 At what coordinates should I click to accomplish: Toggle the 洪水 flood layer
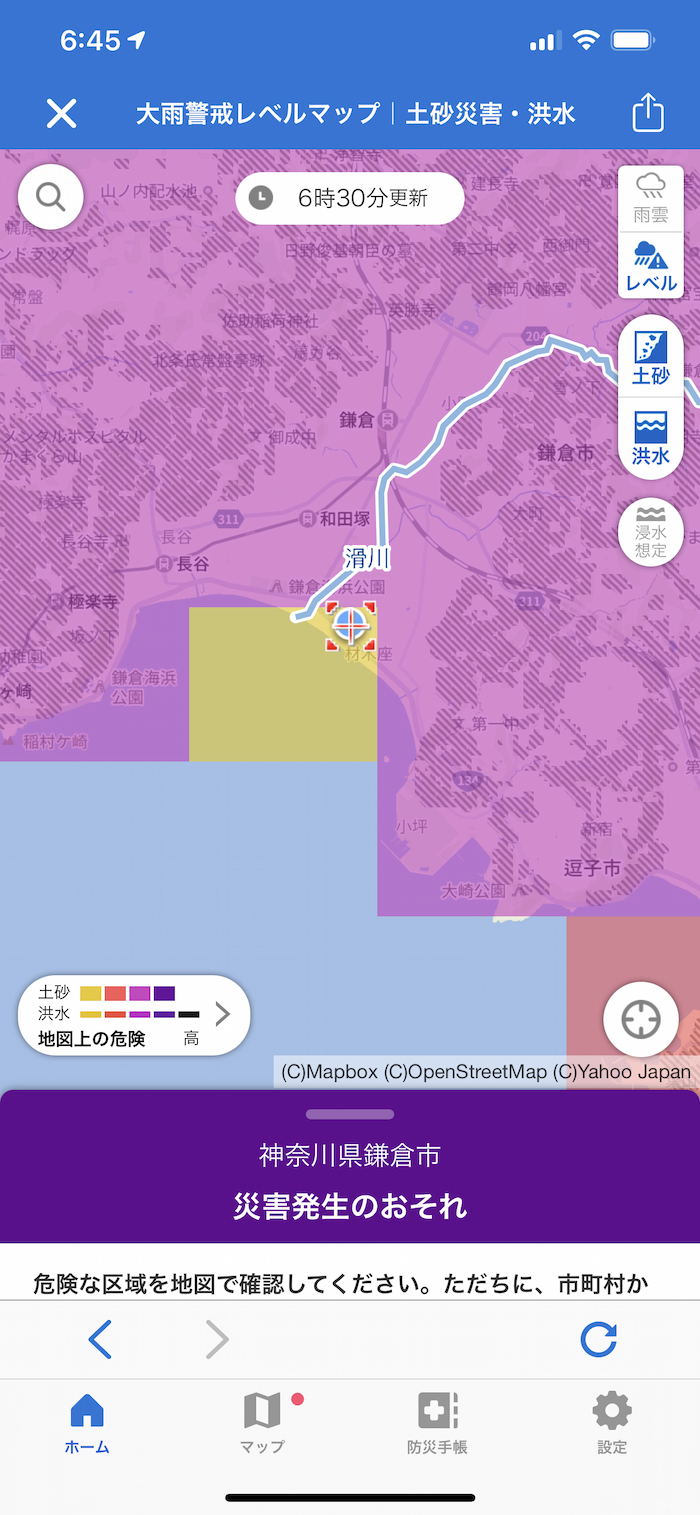tap(651, 438)
